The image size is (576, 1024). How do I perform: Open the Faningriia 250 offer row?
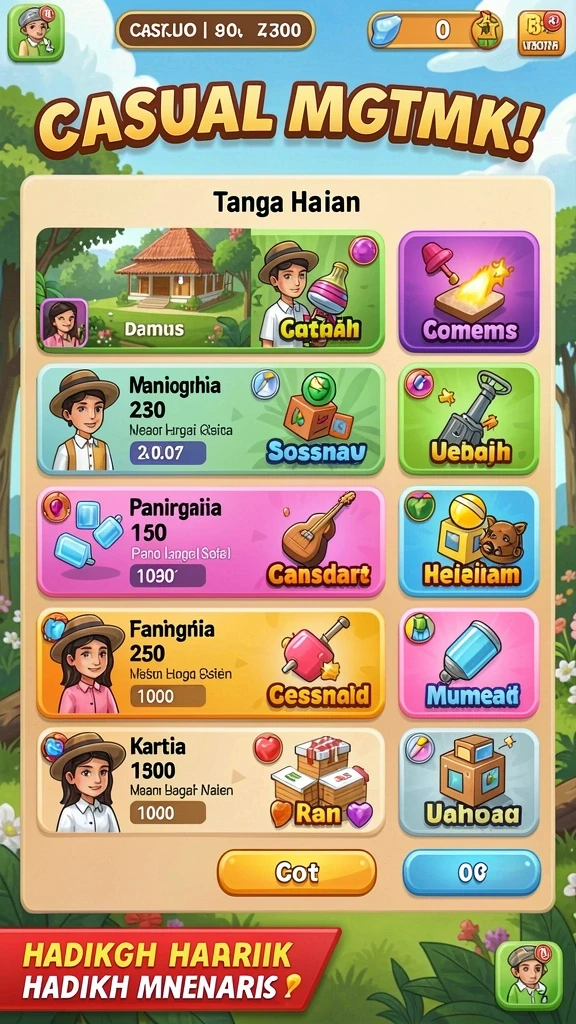point(210,664)
